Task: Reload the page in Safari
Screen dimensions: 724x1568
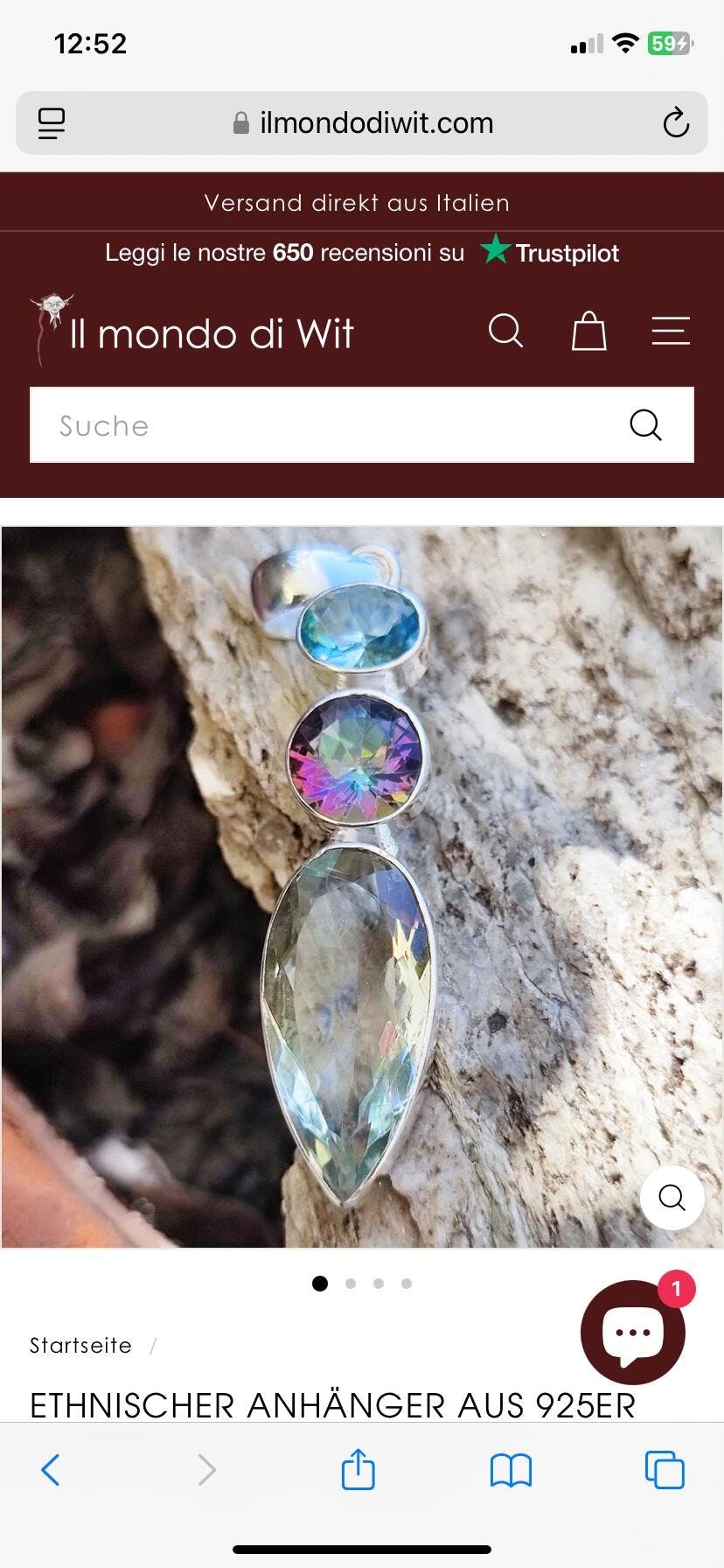Action: 675,123
